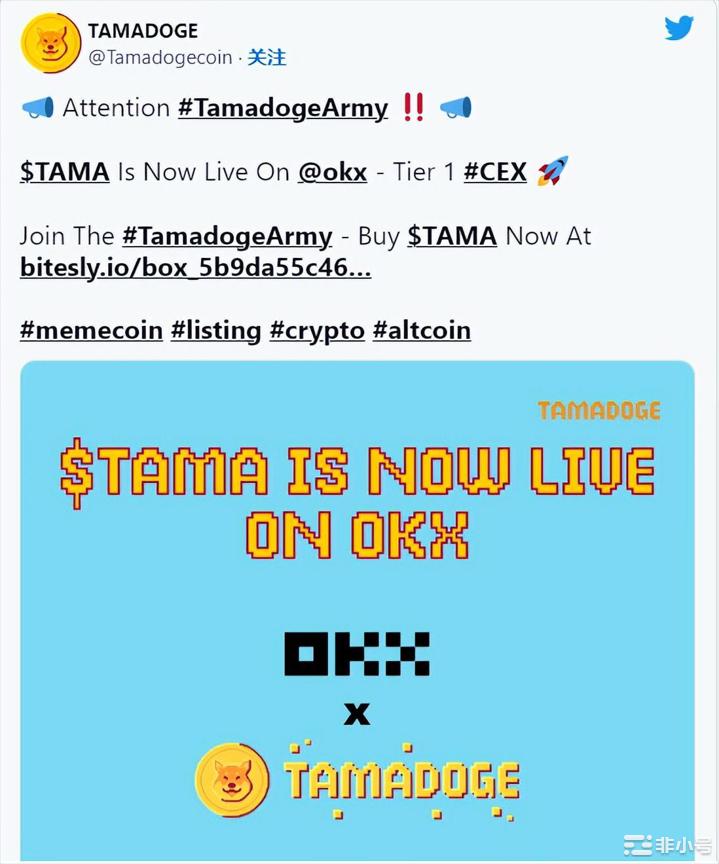Open the @Tamadogecoin handle

point(161,58)
